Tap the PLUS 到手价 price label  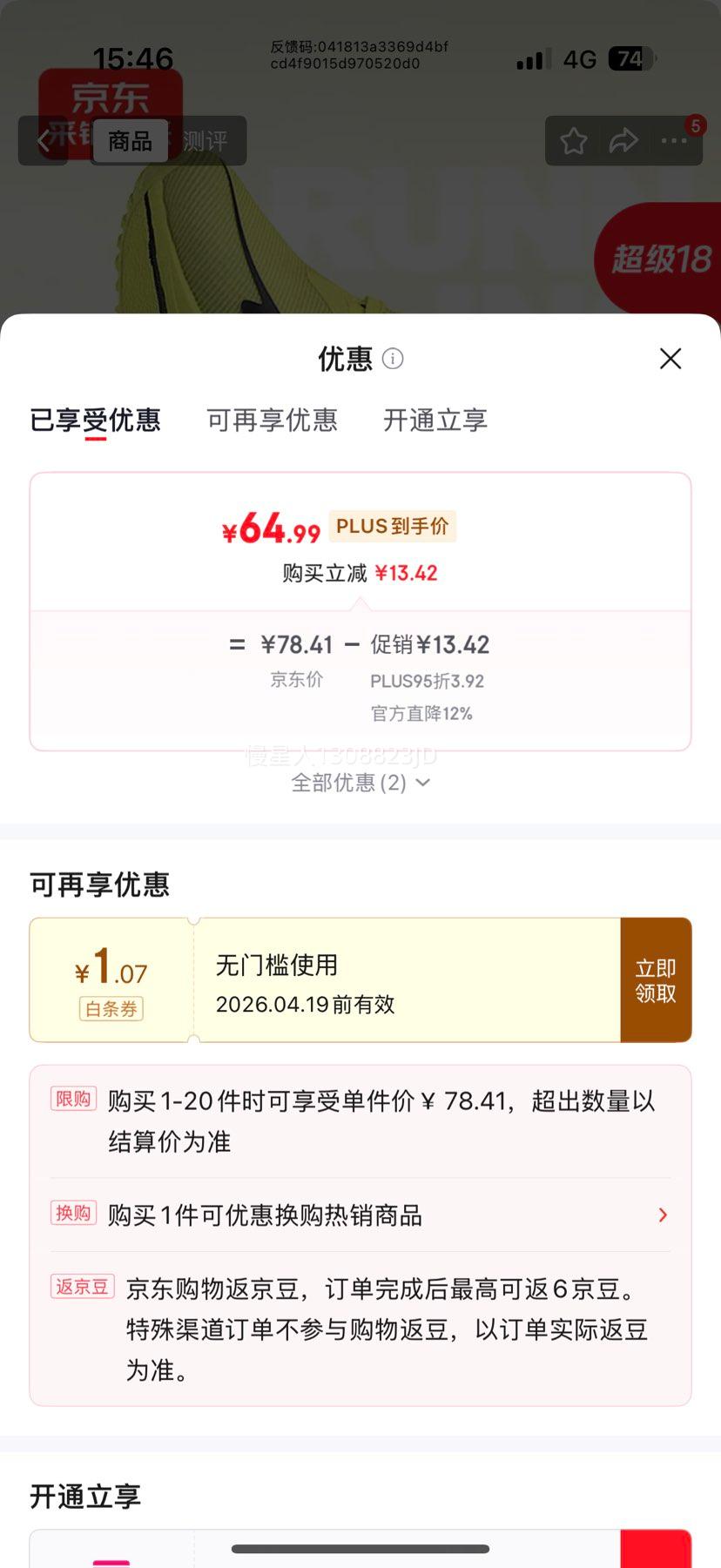(394, 526)
